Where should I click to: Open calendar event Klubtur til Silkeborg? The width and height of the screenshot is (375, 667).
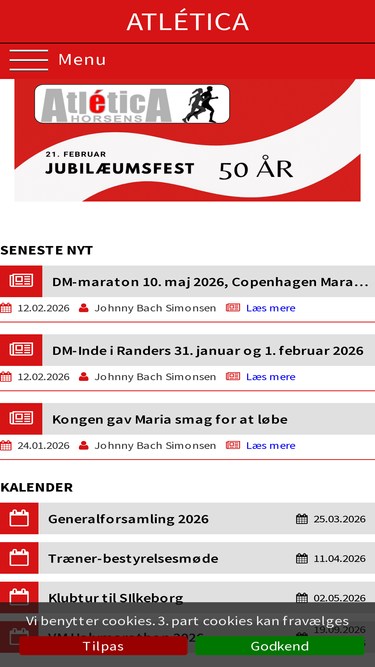(188, 593)
